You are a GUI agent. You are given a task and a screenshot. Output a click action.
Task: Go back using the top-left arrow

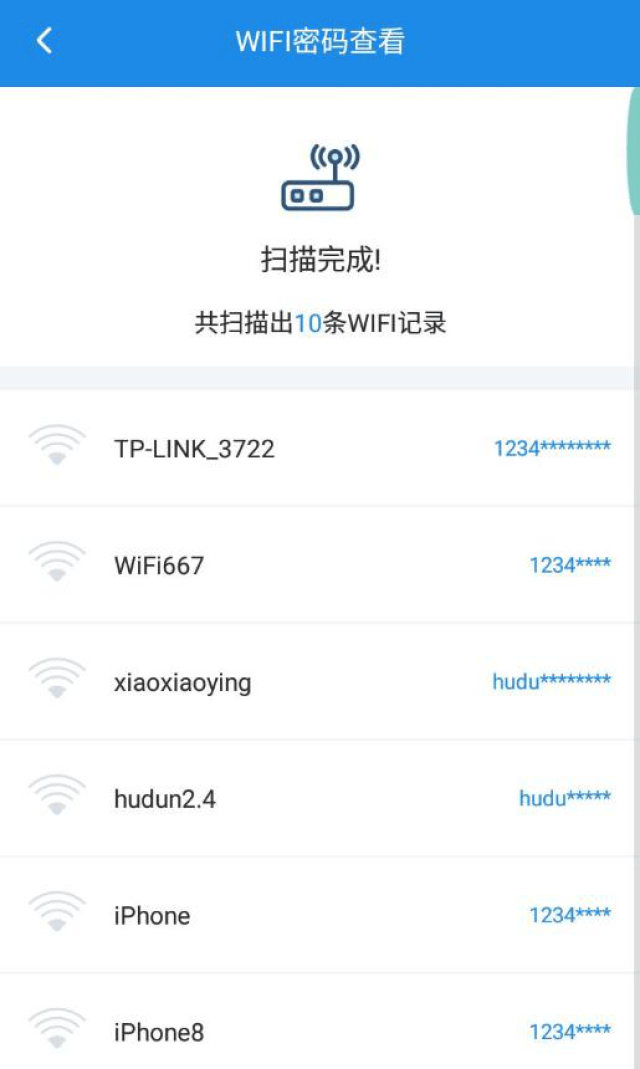(44, 41)
